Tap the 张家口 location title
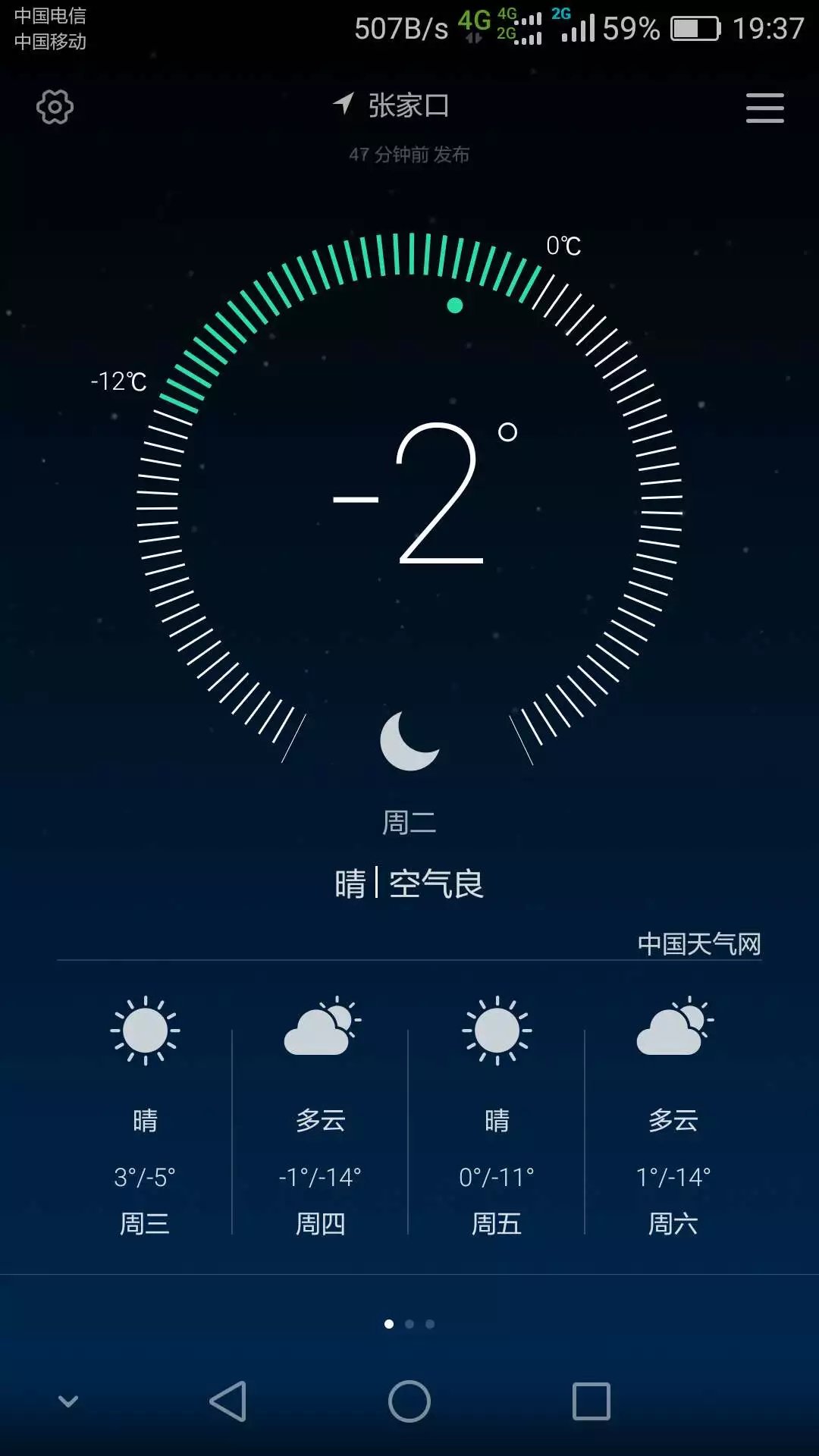 [408, 105]
